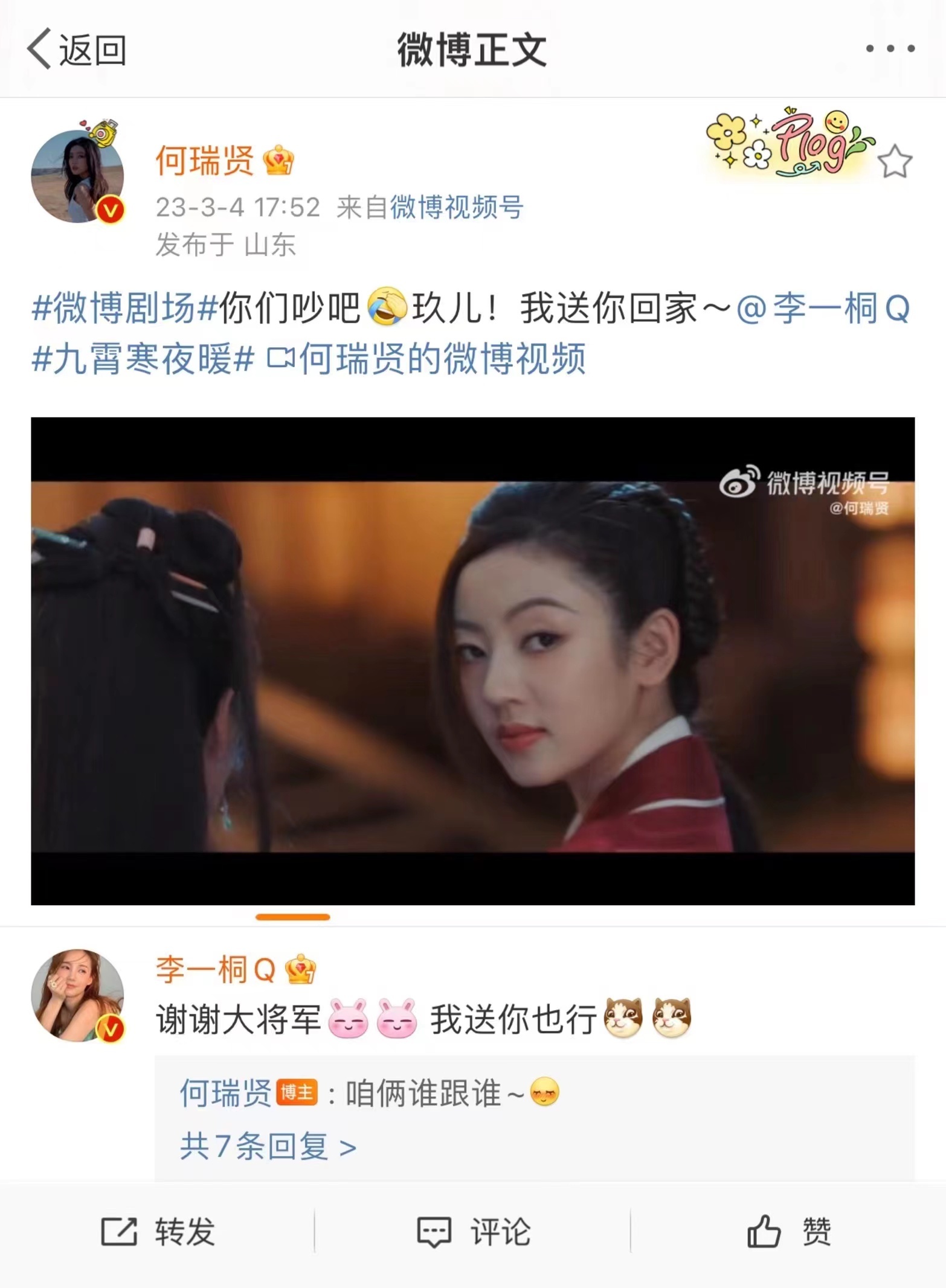The height and width of the screenshot is (1288, 946).
Task: Play the video in the post
Action: point(472,661)
